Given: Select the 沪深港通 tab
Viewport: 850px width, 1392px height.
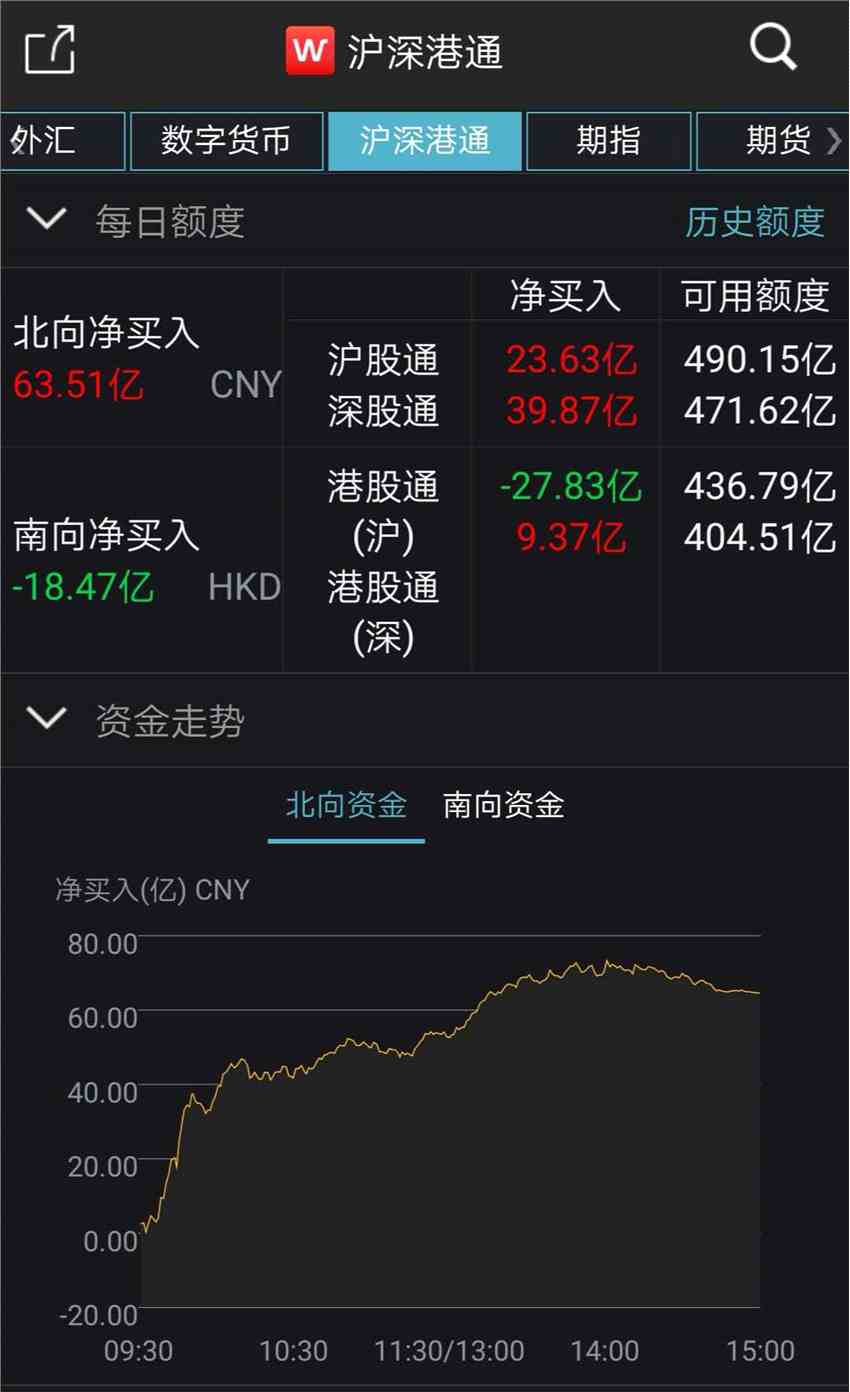Looking at the screenshot, I should pos(425,141).
